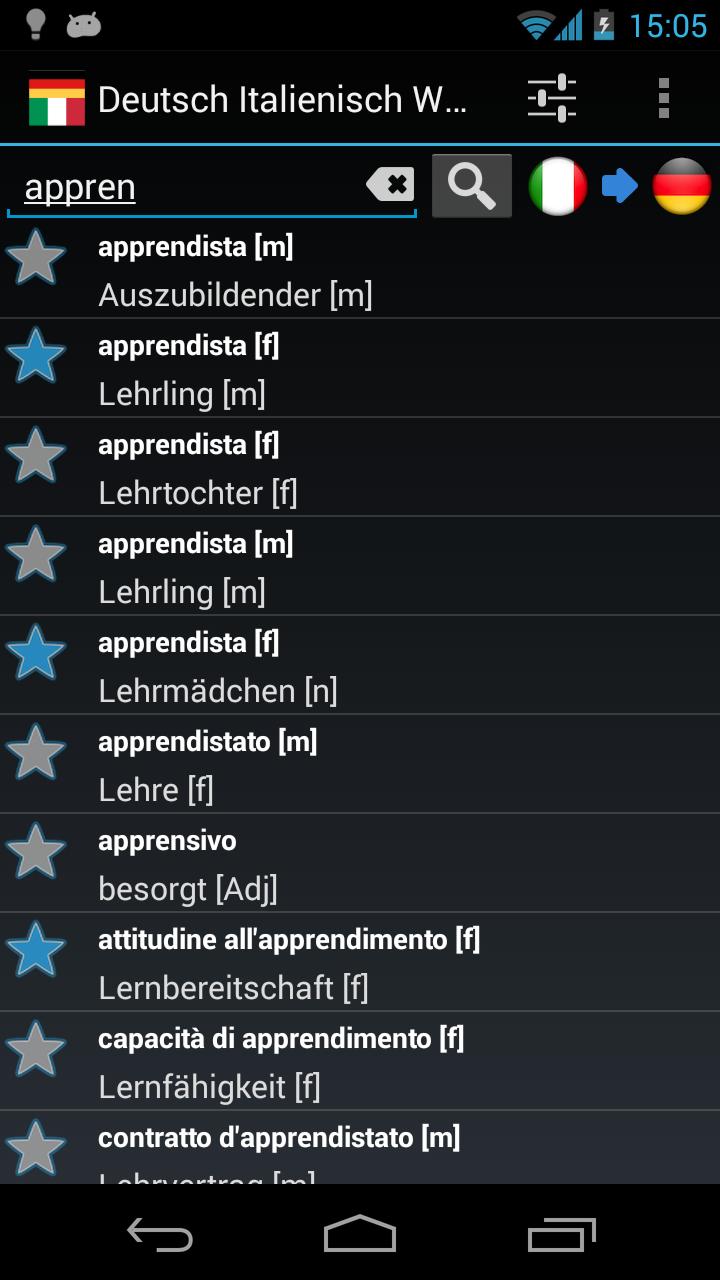Clear the search field with the backspace icon
Screen dimensions: 720x1280
pos(389,184)
